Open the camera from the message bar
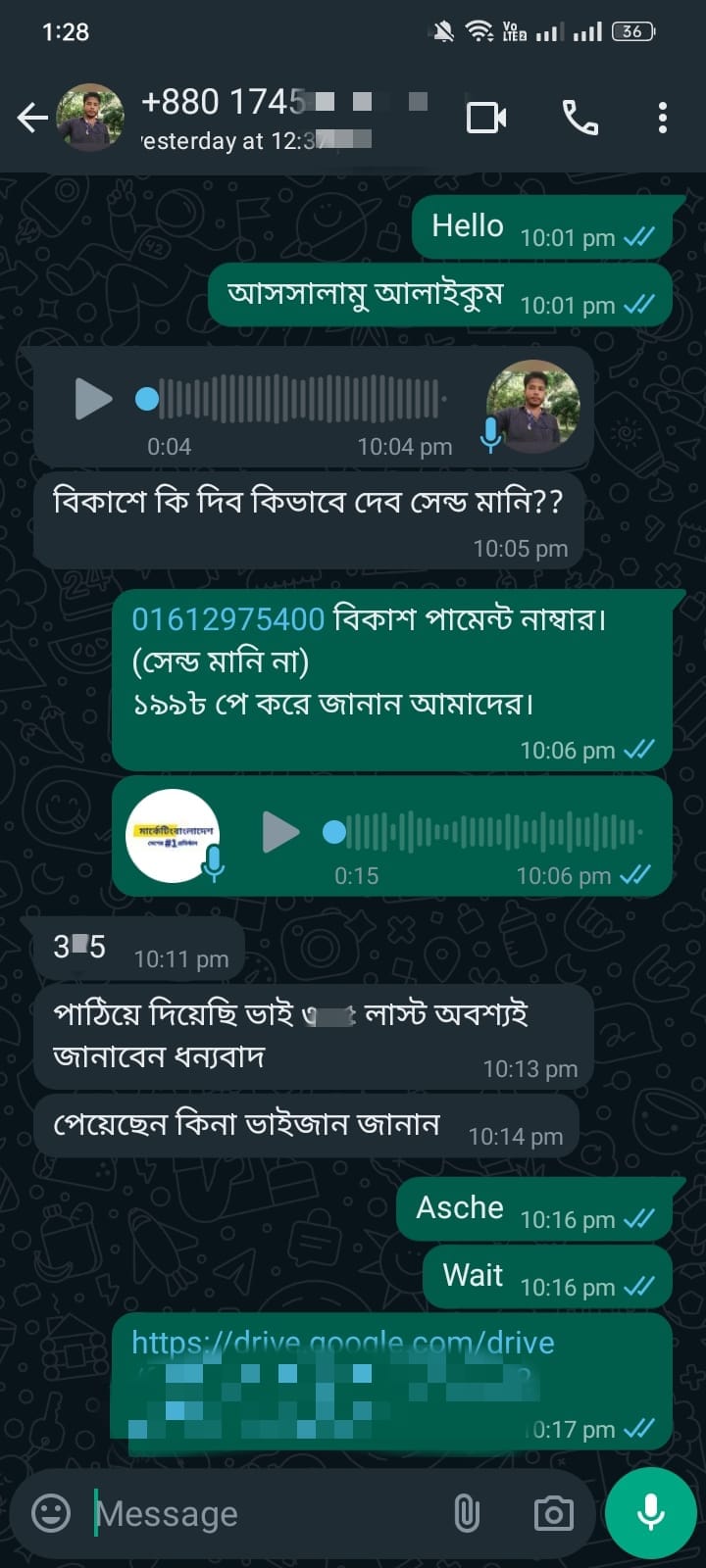The height and width of the screenshot is (1568, 706). coord(553,1514)
